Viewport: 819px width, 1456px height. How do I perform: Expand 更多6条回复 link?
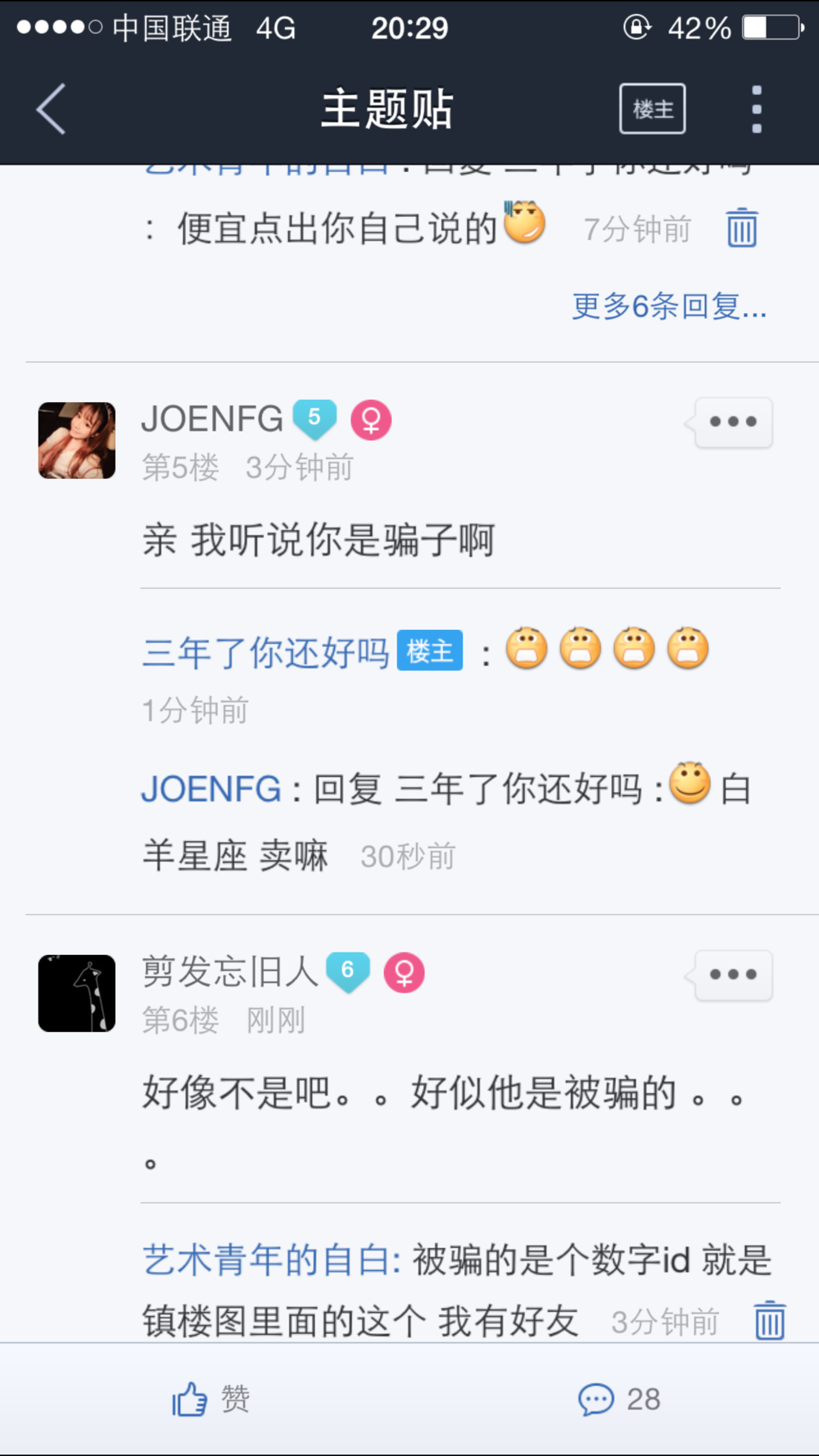click(668, 306)
